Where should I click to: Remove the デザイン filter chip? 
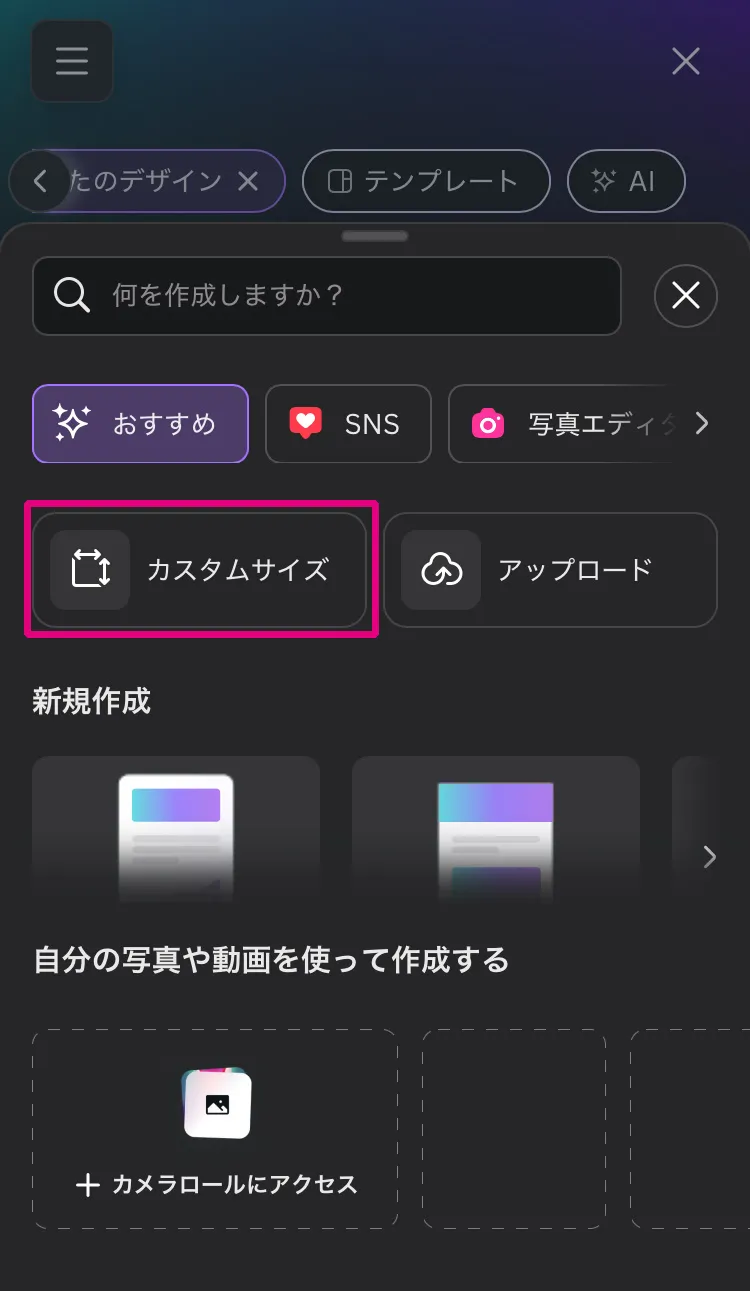(248, 181)
